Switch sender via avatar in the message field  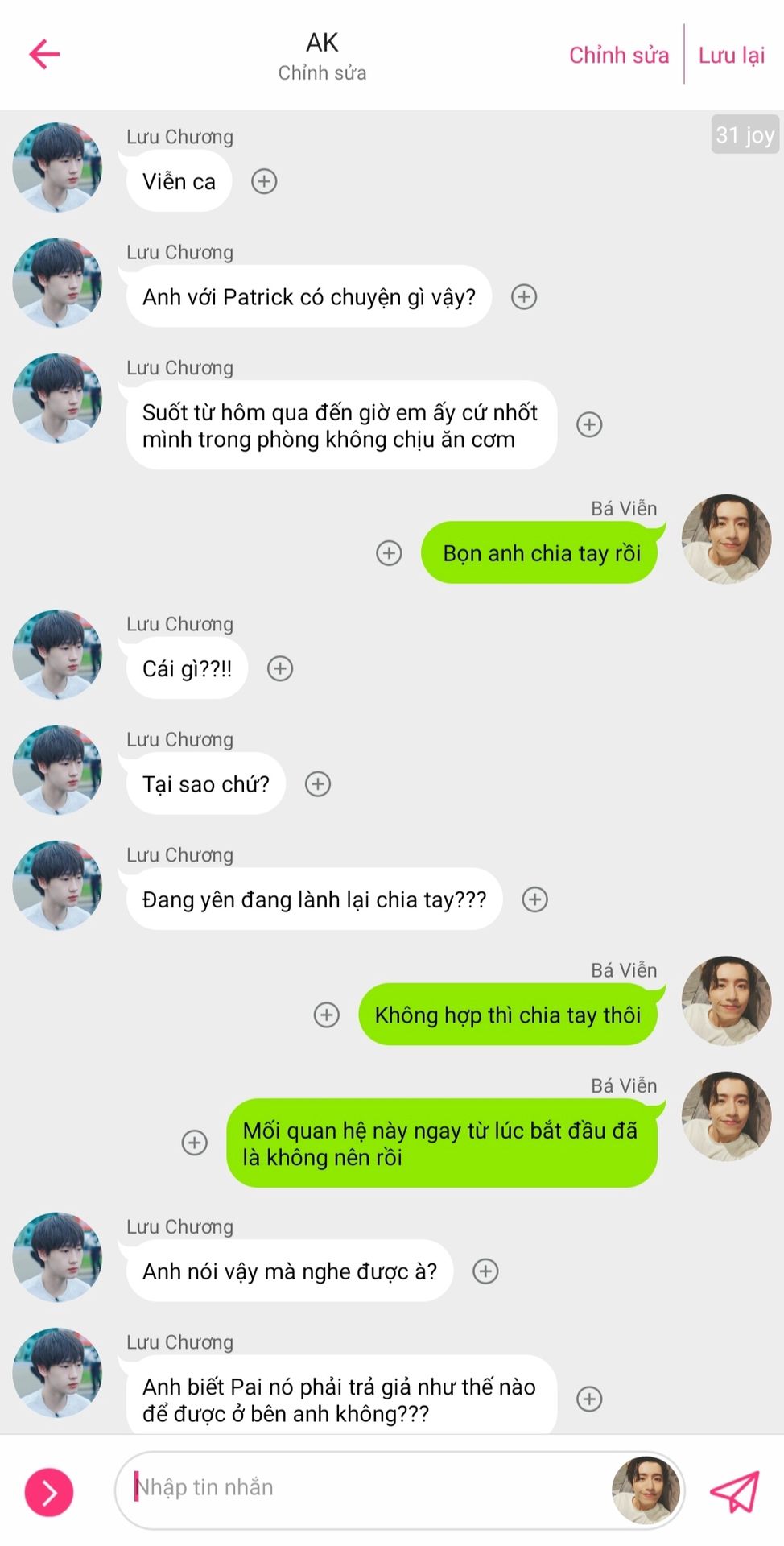click(x=646, y=1490)
